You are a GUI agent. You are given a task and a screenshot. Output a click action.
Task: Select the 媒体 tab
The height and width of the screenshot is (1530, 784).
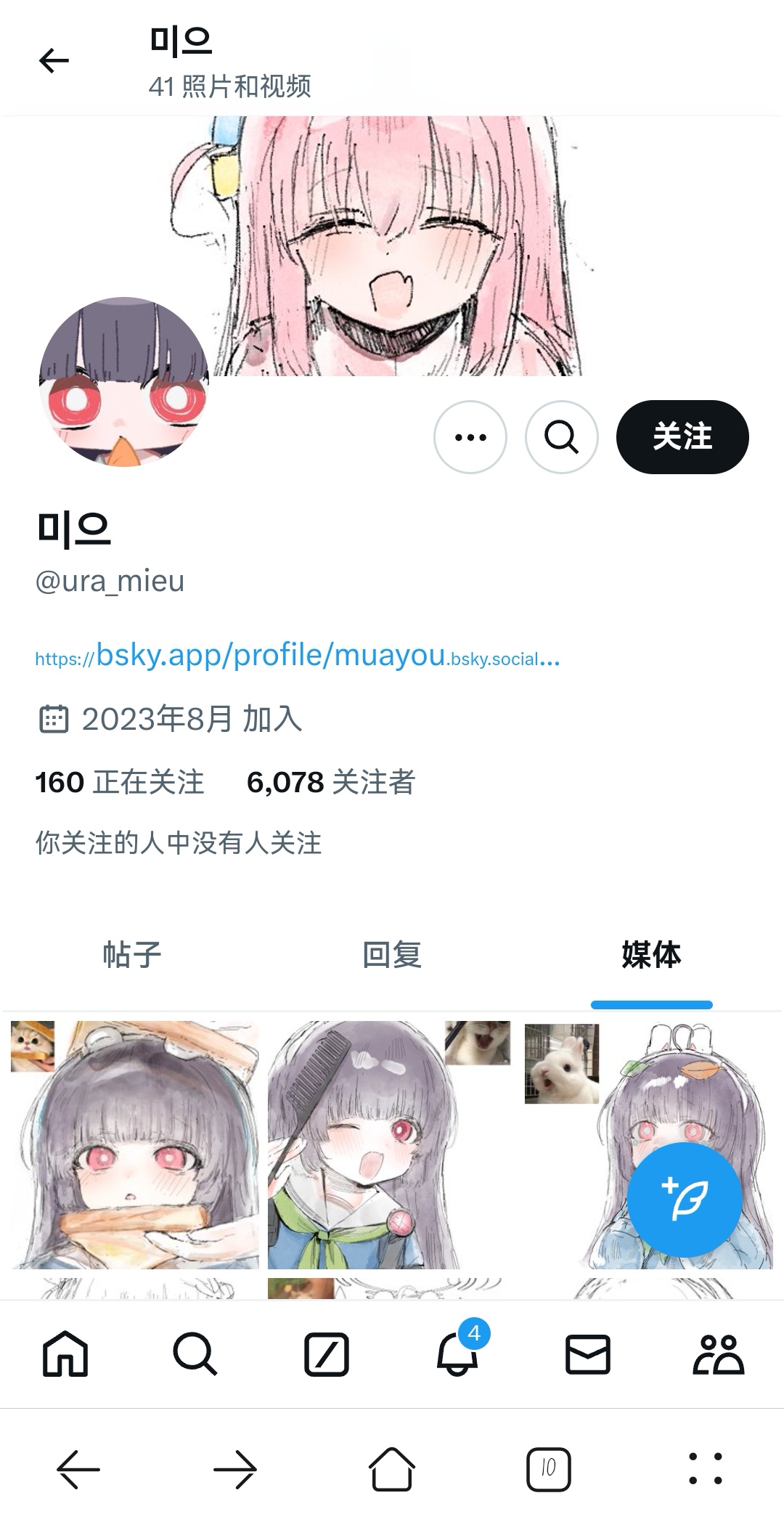click(651, 954)
